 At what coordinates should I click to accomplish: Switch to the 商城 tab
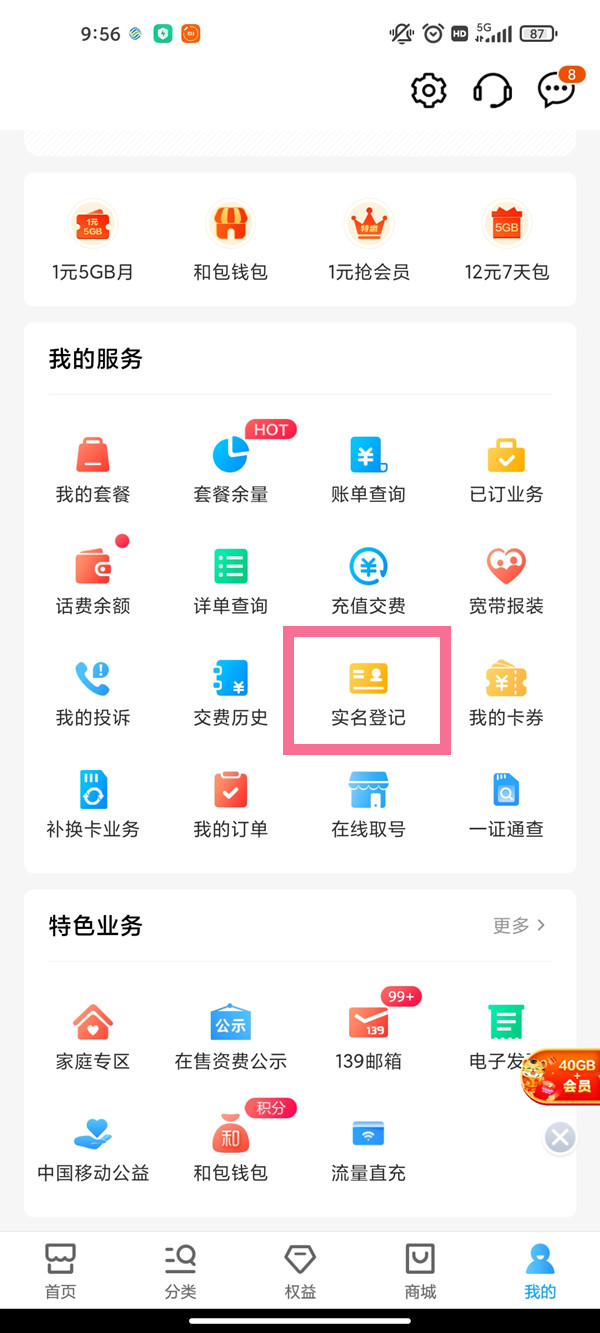coord(420,1271)
